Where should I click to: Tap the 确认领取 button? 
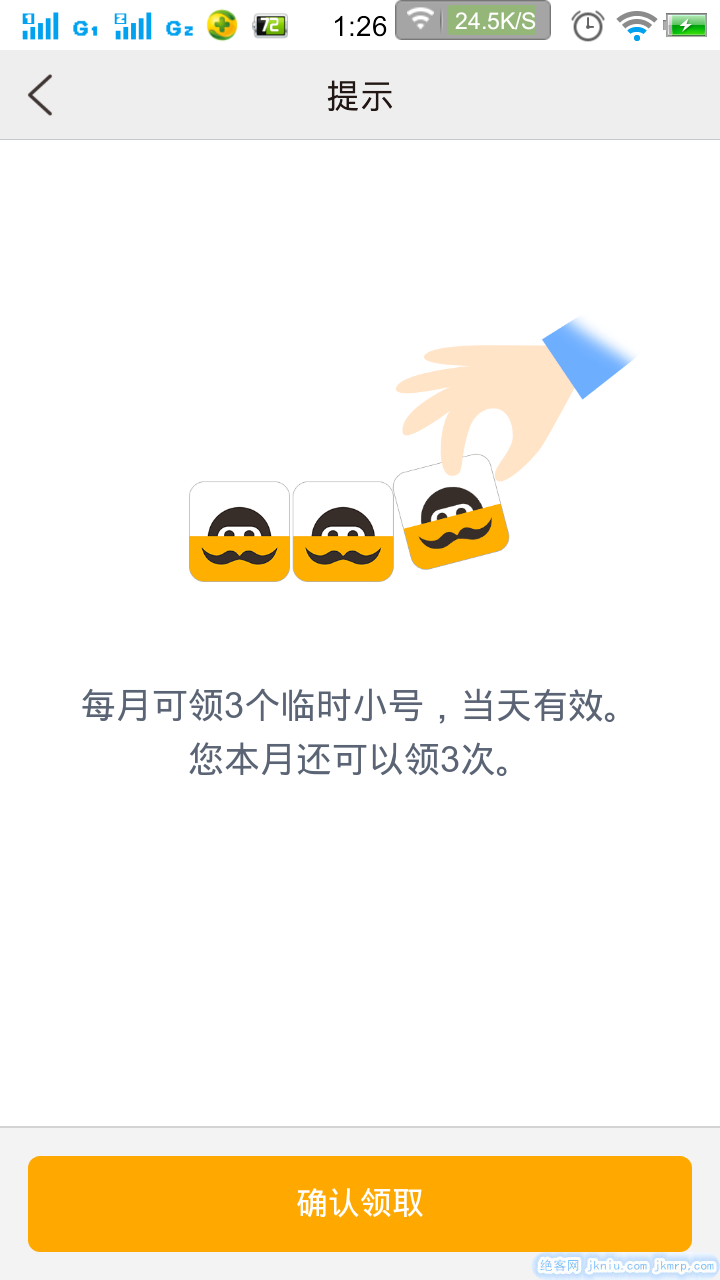360,1203
